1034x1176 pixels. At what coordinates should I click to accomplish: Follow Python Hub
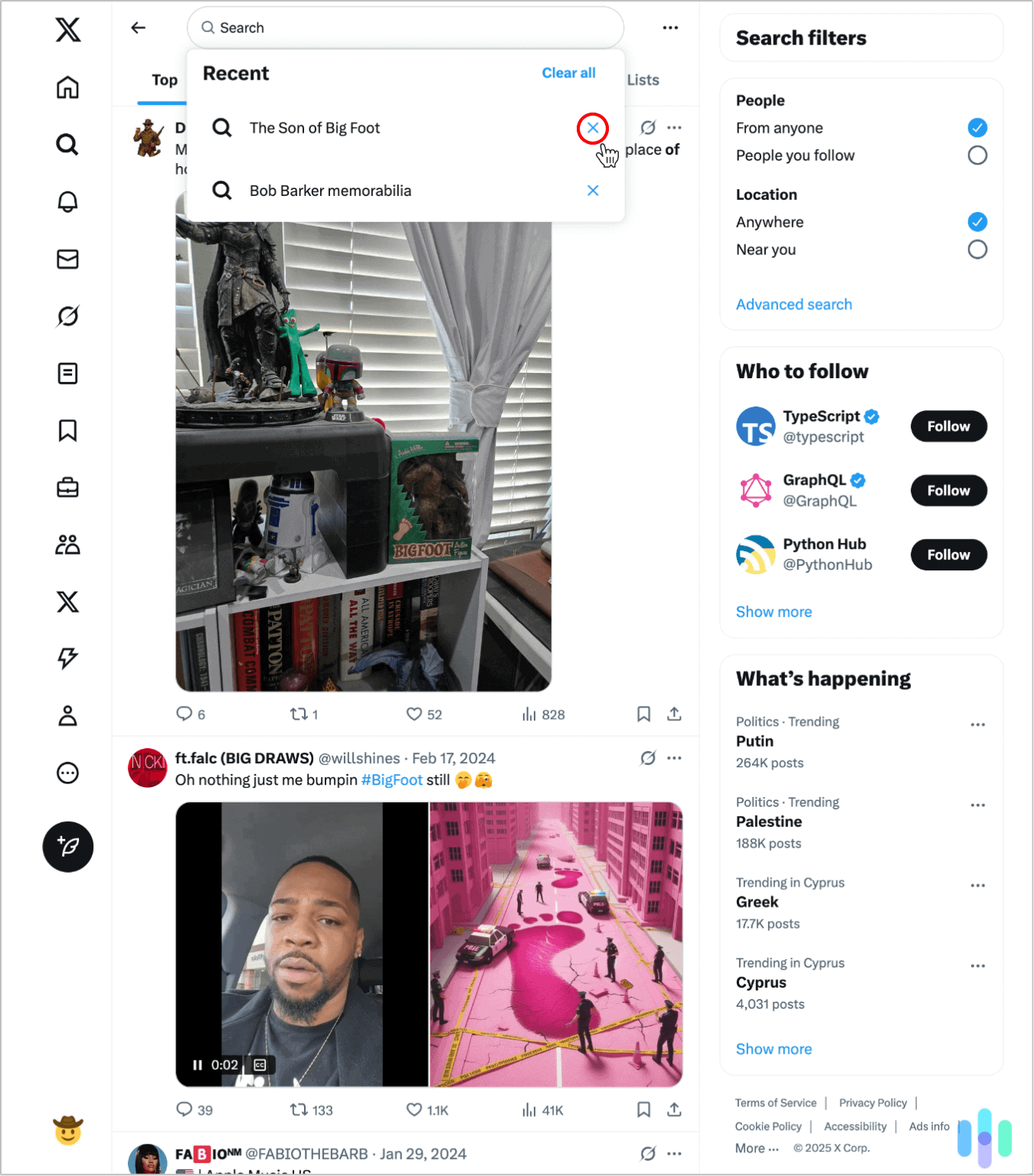948,555
